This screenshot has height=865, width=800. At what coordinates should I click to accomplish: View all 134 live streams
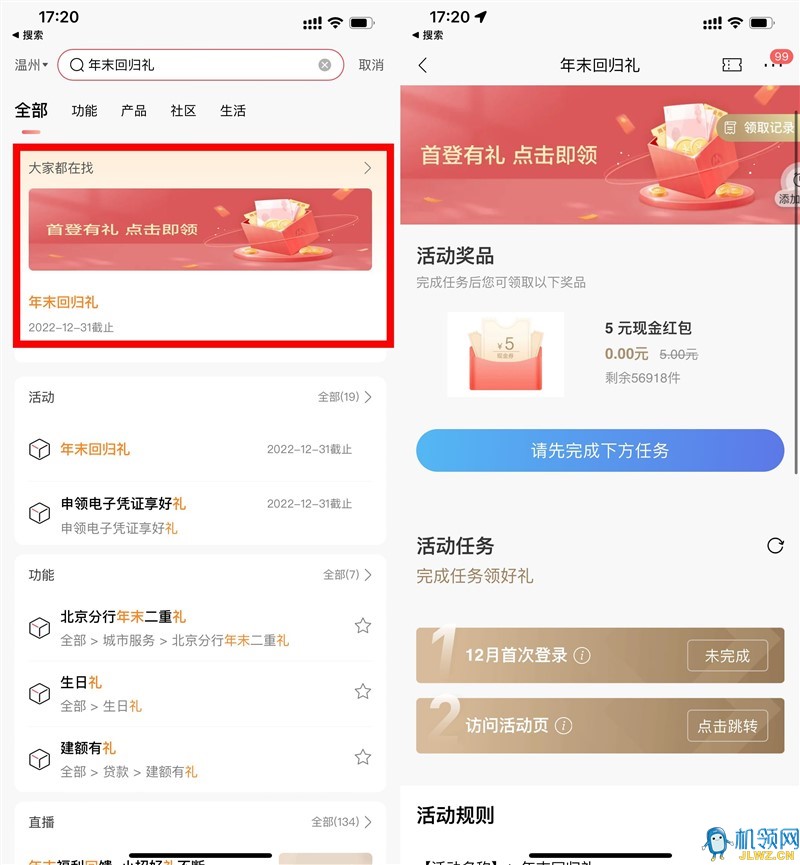pos(341,822)
